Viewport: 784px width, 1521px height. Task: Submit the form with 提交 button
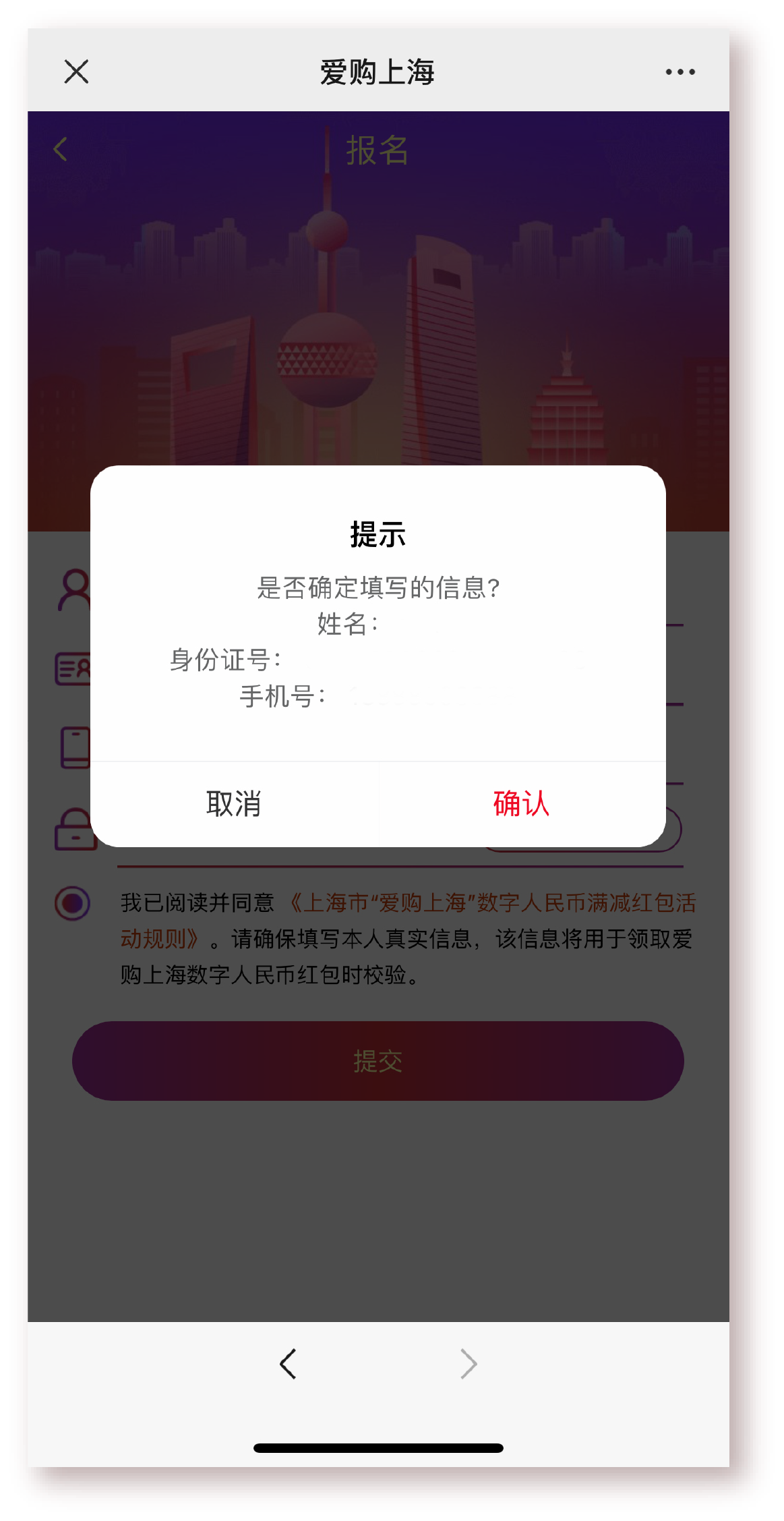click(x=378, y=1061)
